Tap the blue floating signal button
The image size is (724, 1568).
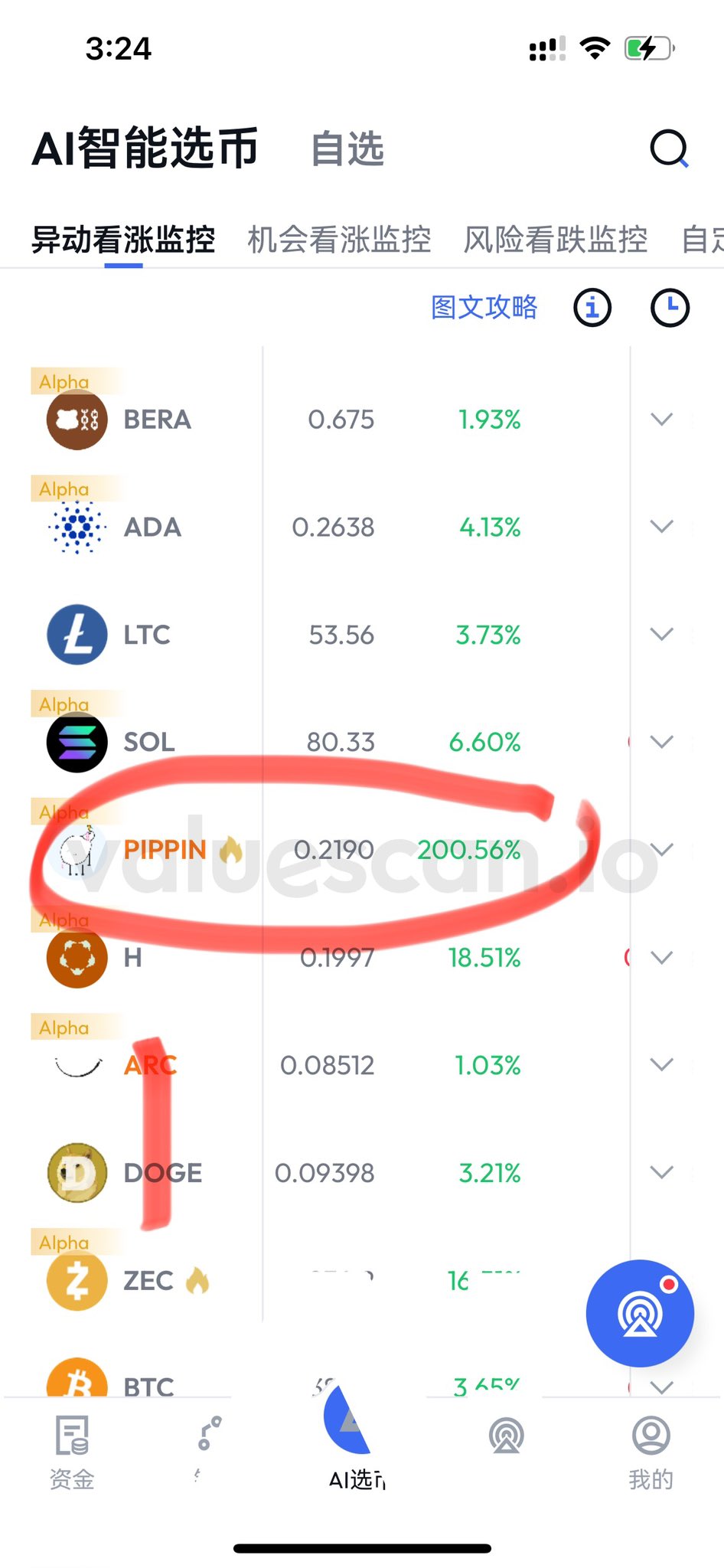640,1313
